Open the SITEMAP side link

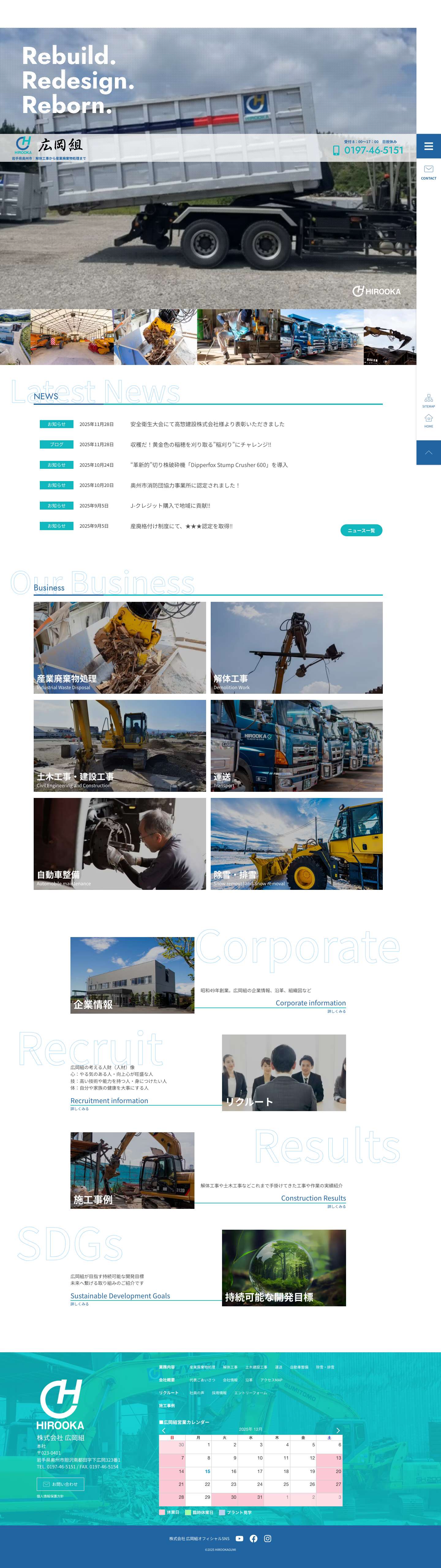[428, 401]
